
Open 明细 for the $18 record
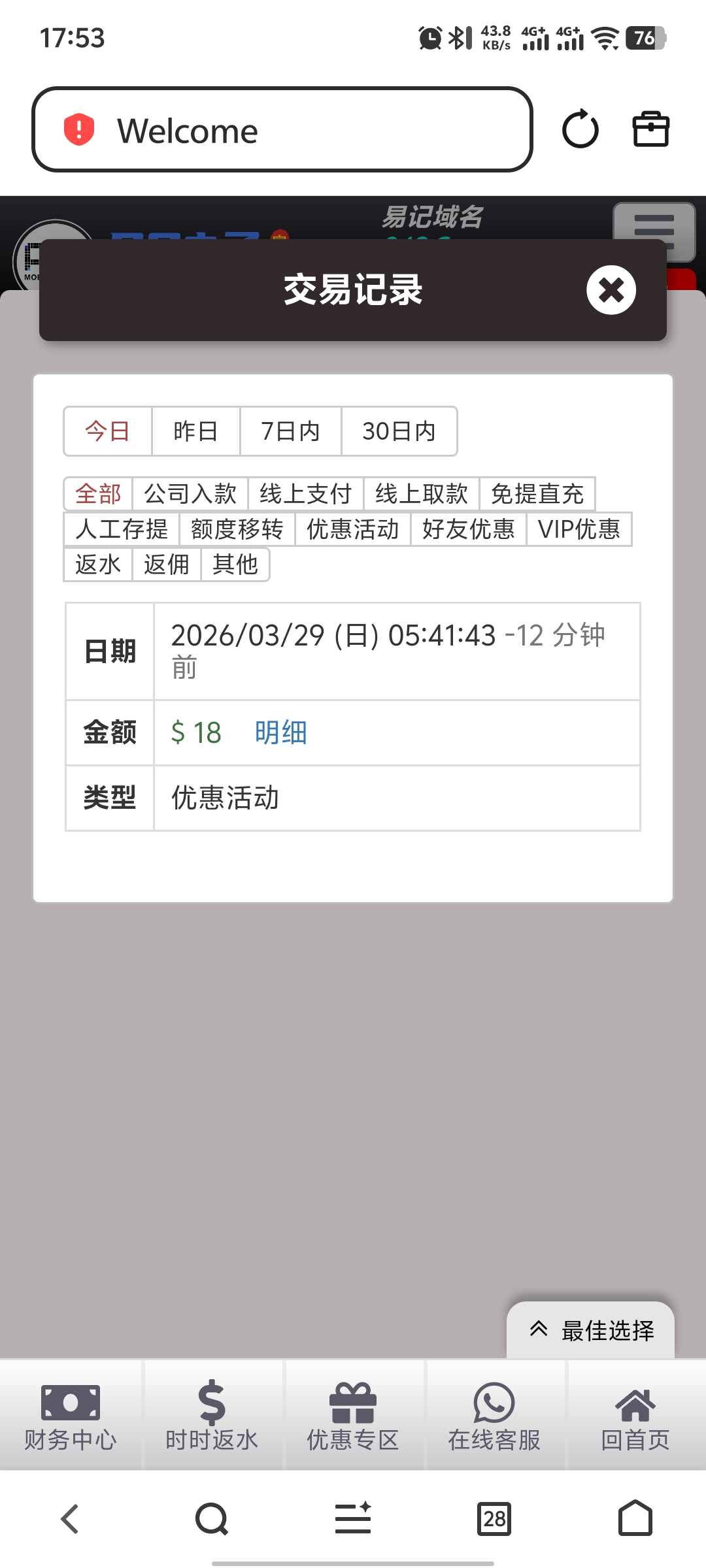(x=281, y=732)
